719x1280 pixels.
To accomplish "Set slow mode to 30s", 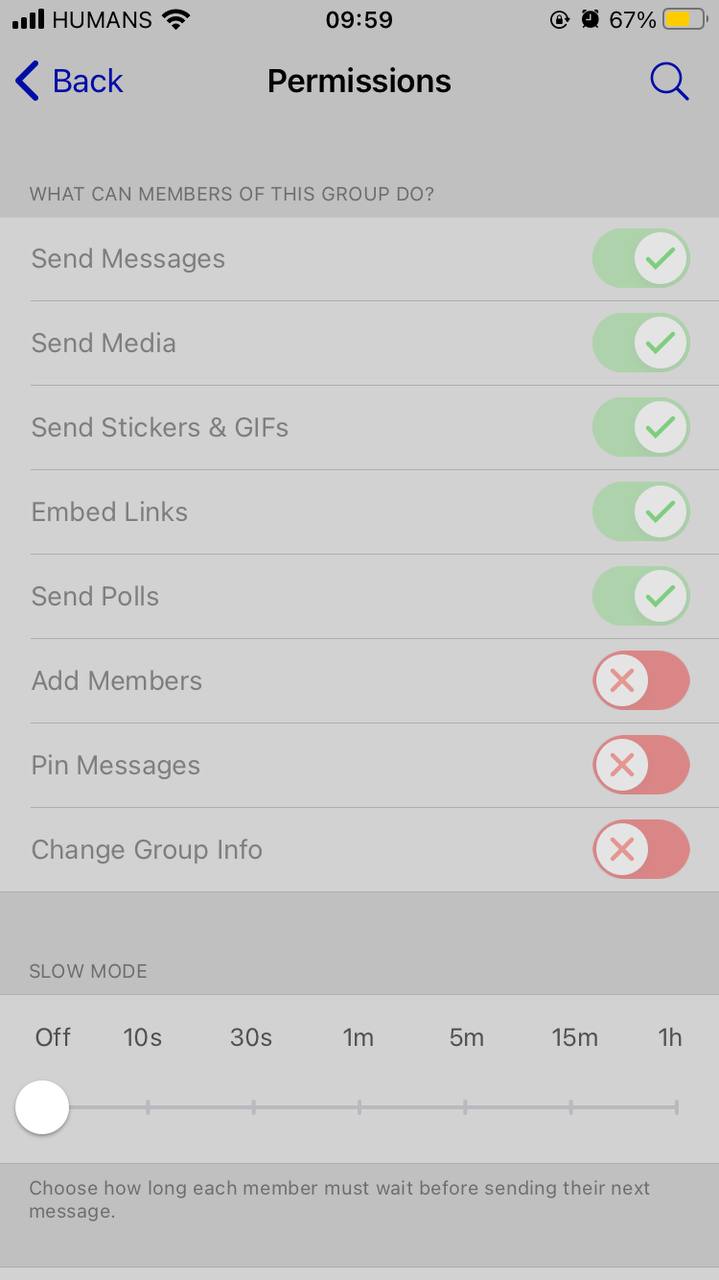I will click(253, 1107).
